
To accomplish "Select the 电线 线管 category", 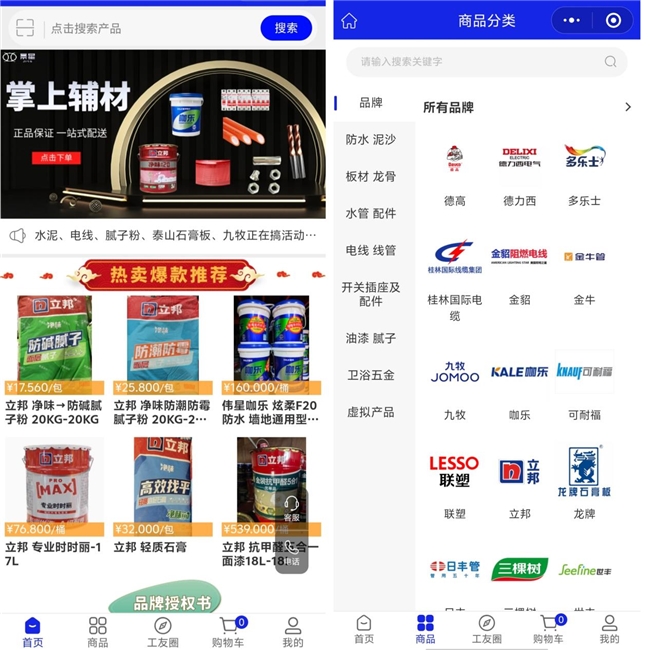I will click(371, 250).
